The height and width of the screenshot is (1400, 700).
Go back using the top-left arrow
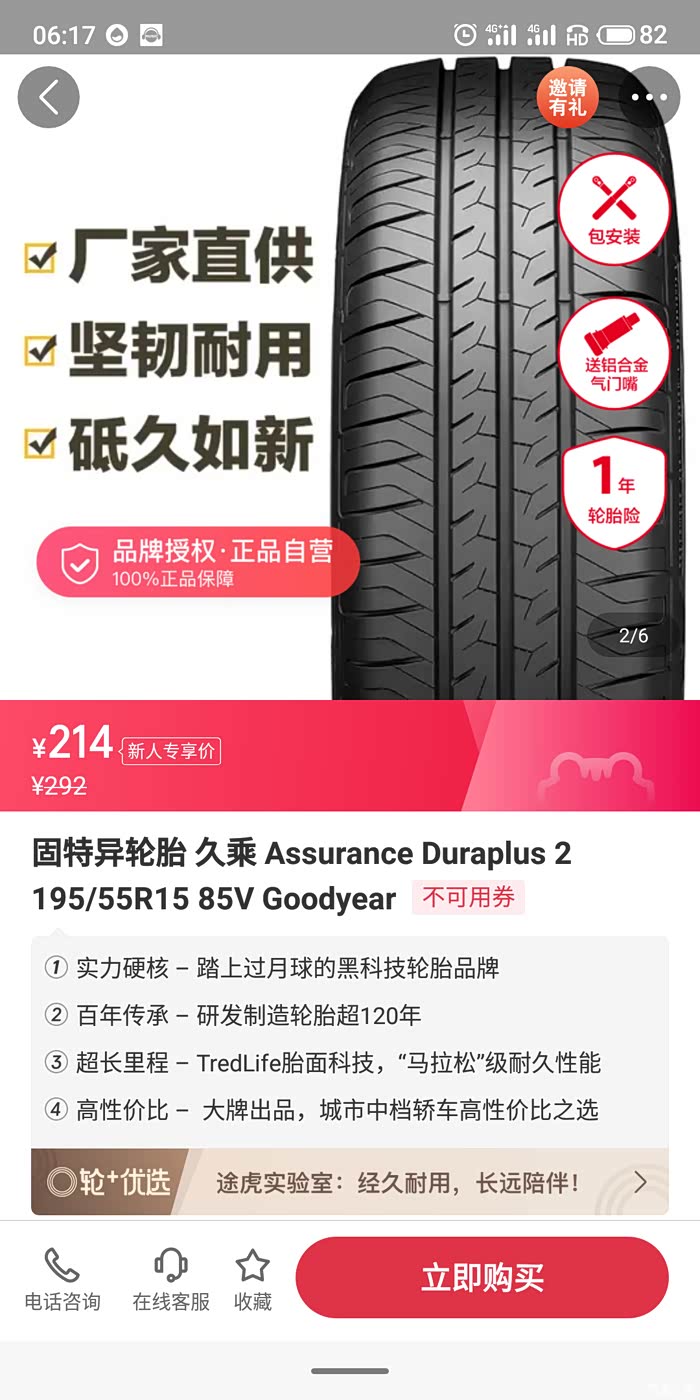pos(48,97)
